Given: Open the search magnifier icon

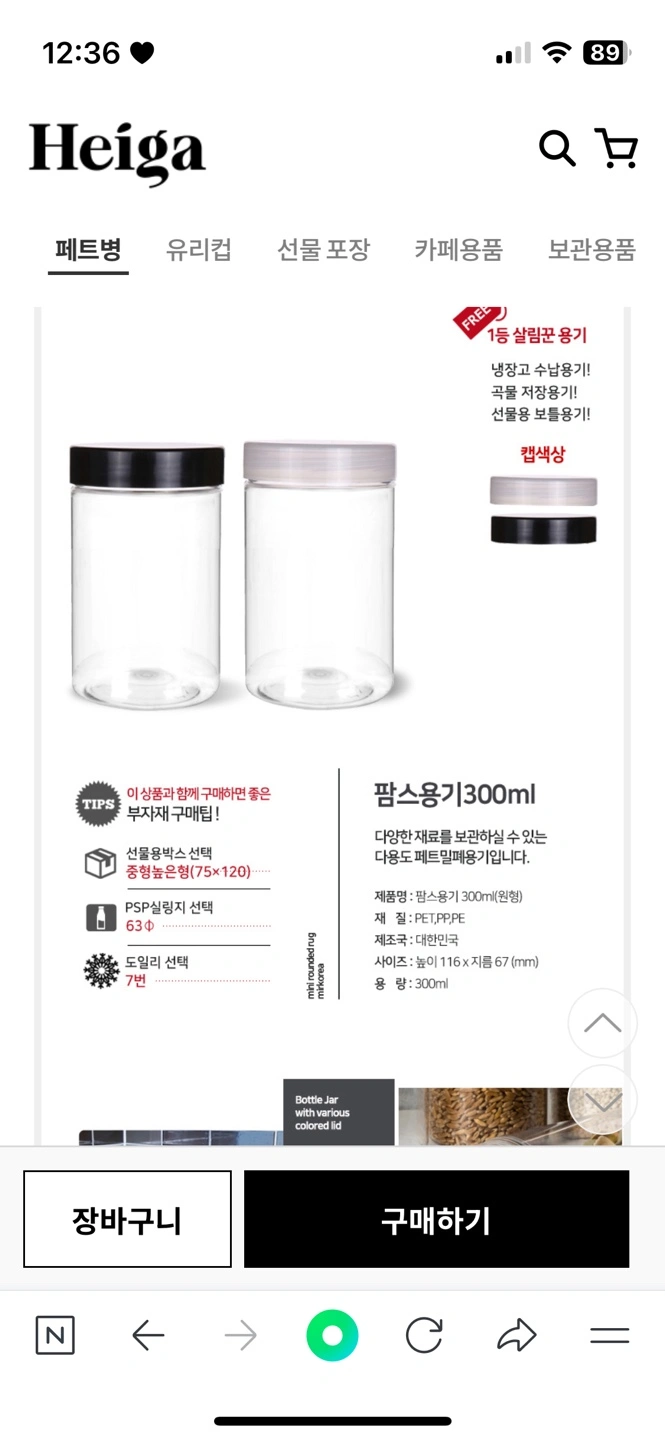Looking at the screenshot, I should click(557, 149).
